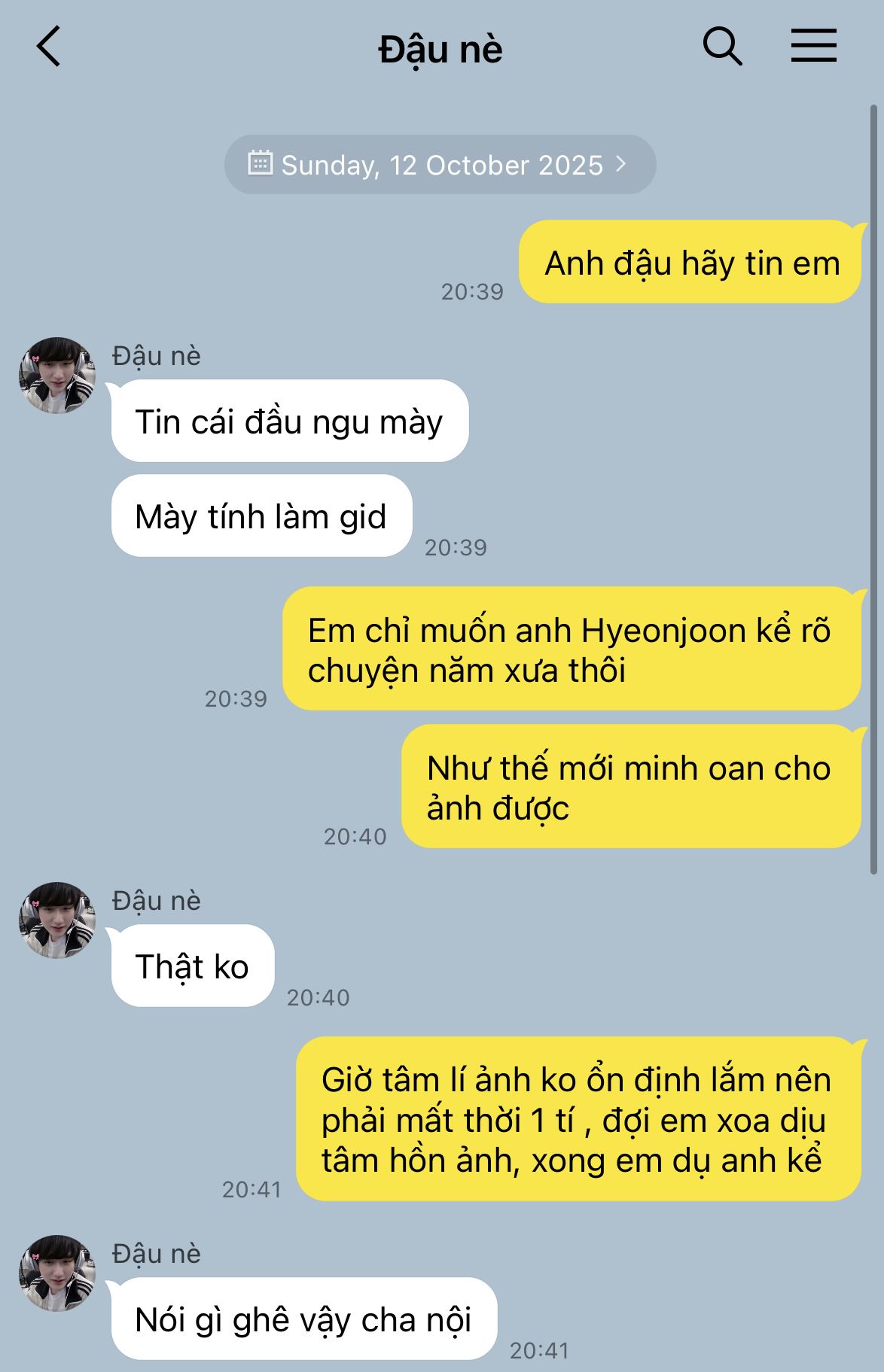View Đậu nè's profile photo beside "Nói gì ghê vậy cha nội"
884x1372 pixels.
click(57, 1273)
